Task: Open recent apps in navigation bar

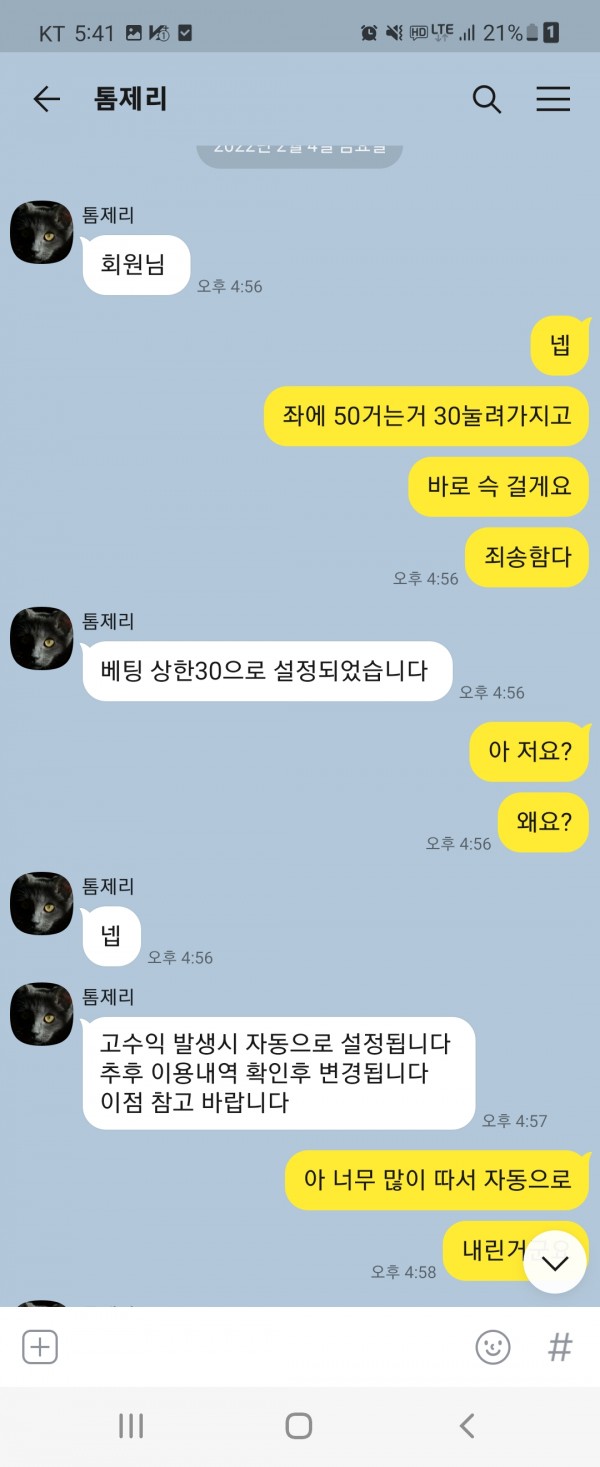Action: coord(131,1426)
